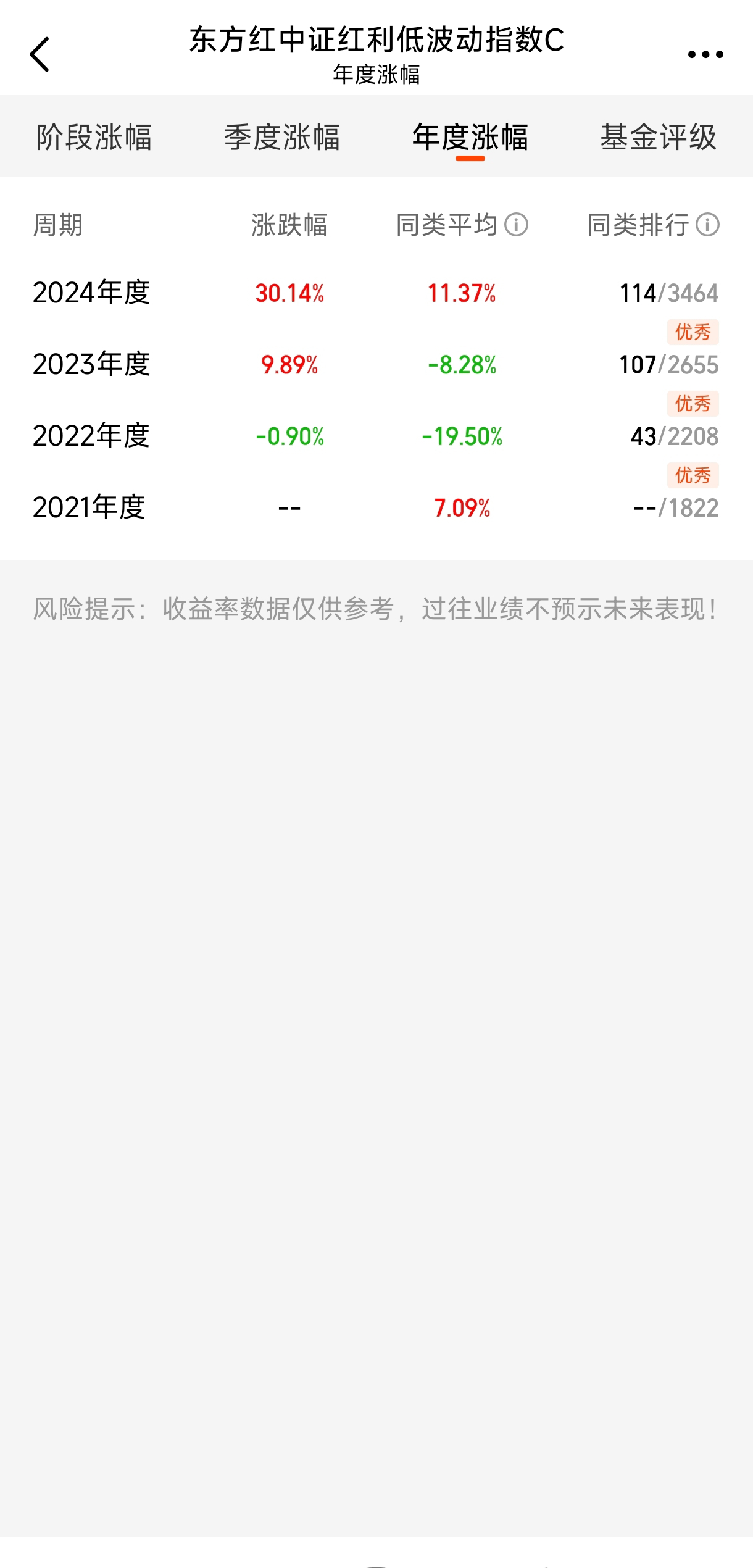Switch to the 季度涨幅 tab

point(282,137)
